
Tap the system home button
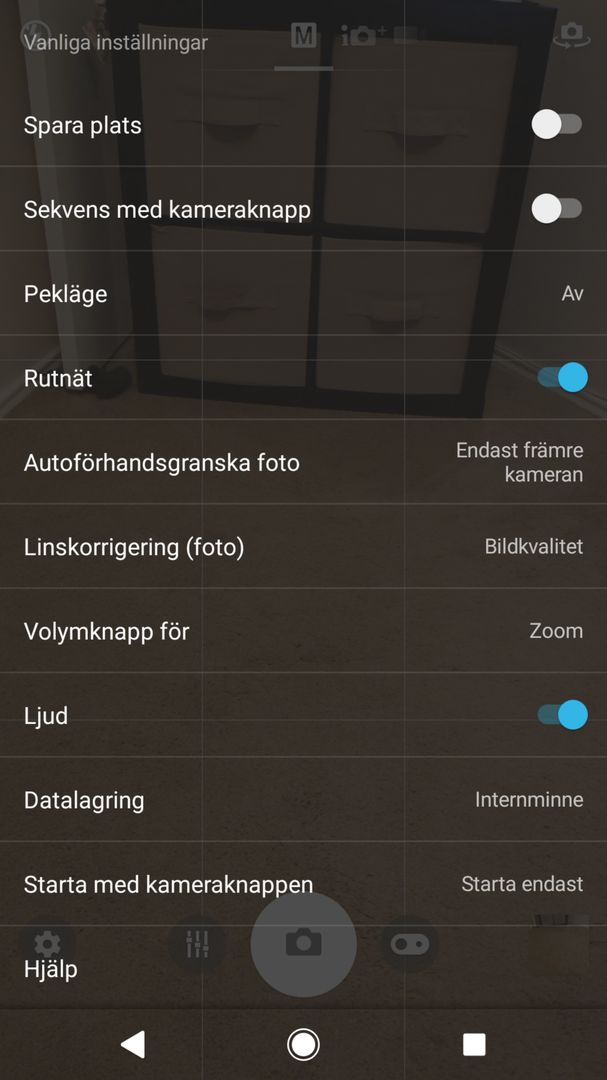coord(303,1045)
